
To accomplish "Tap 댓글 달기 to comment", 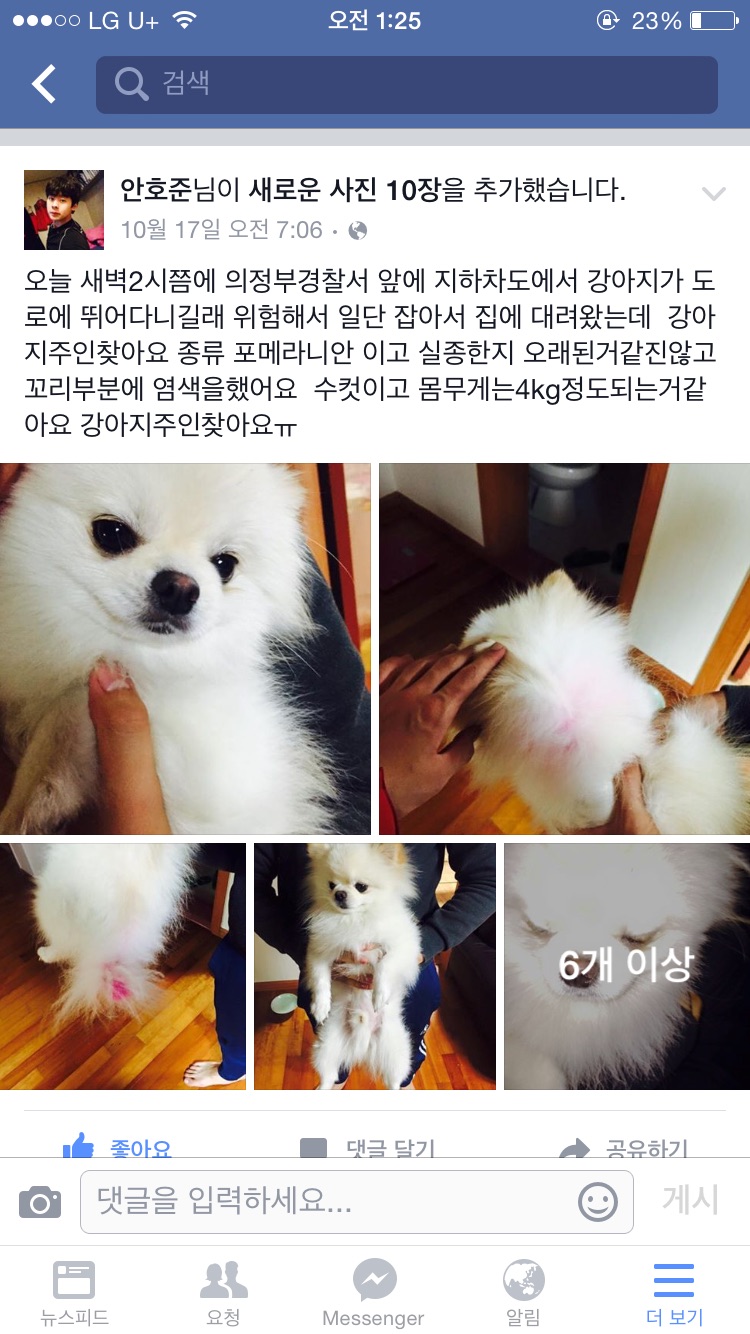I will tap(369, 1148).
